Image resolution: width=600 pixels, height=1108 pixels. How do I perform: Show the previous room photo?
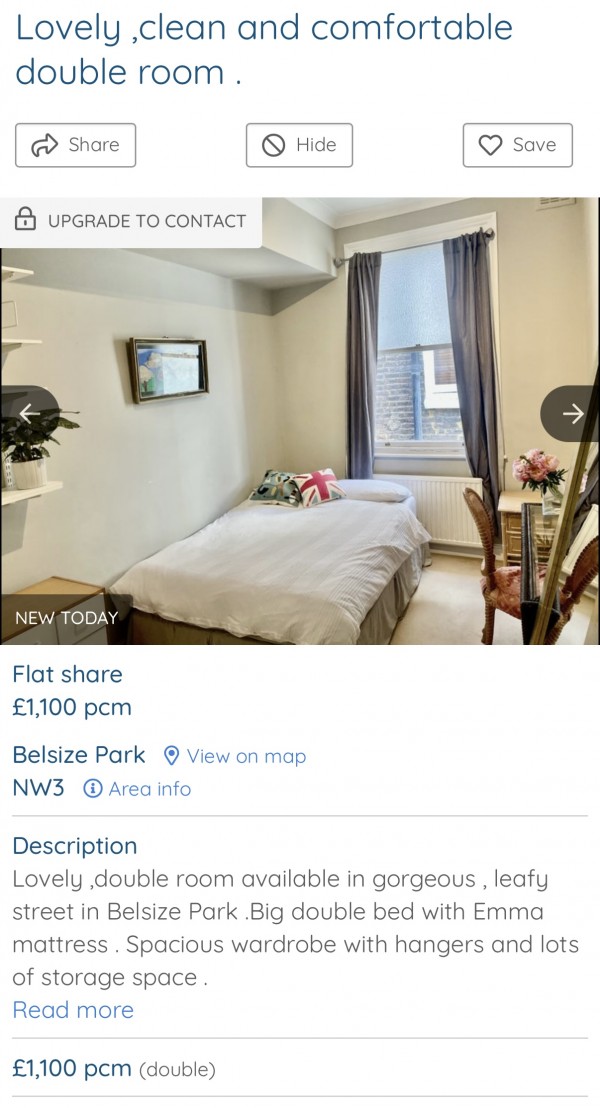(28, 413)
